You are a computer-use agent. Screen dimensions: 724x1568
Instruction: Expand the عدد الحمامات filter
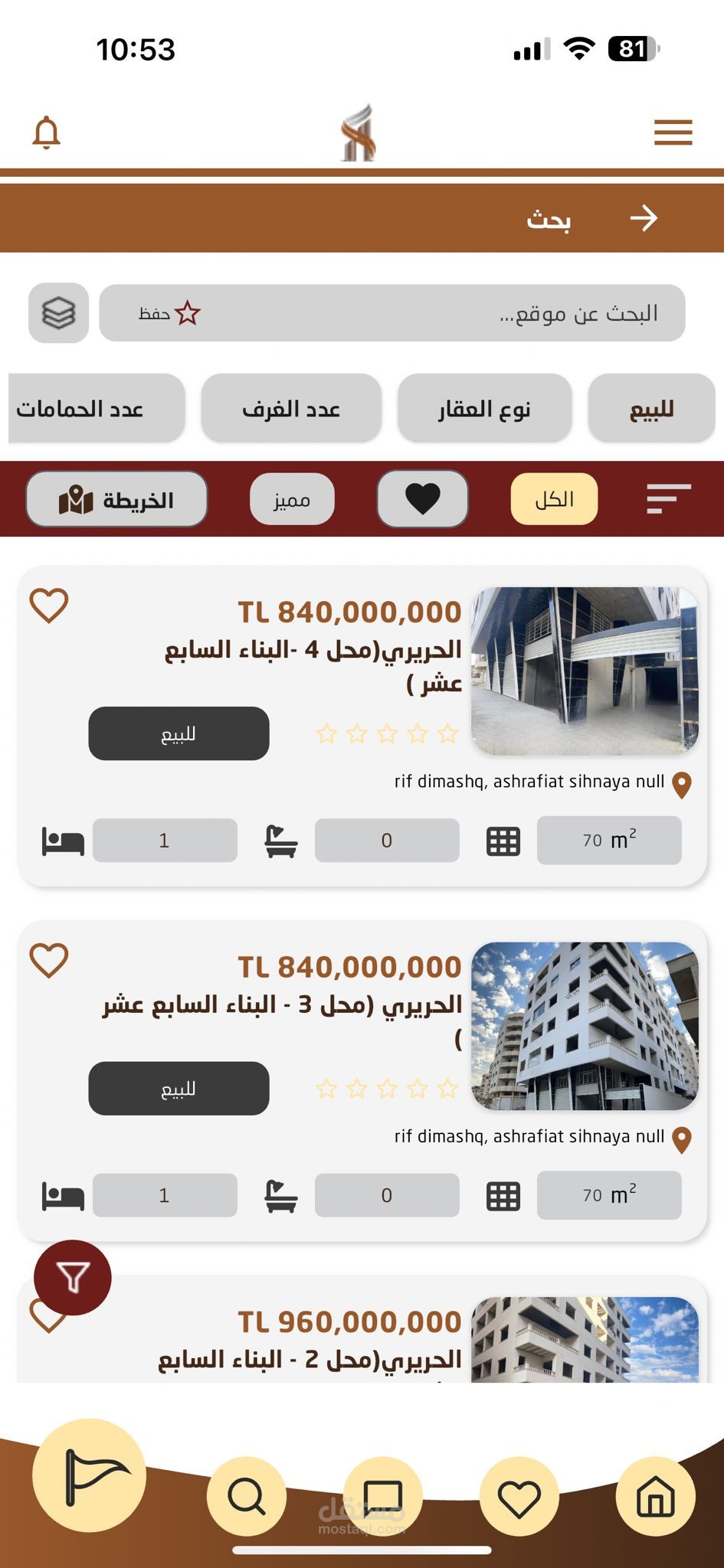point(96,408)
